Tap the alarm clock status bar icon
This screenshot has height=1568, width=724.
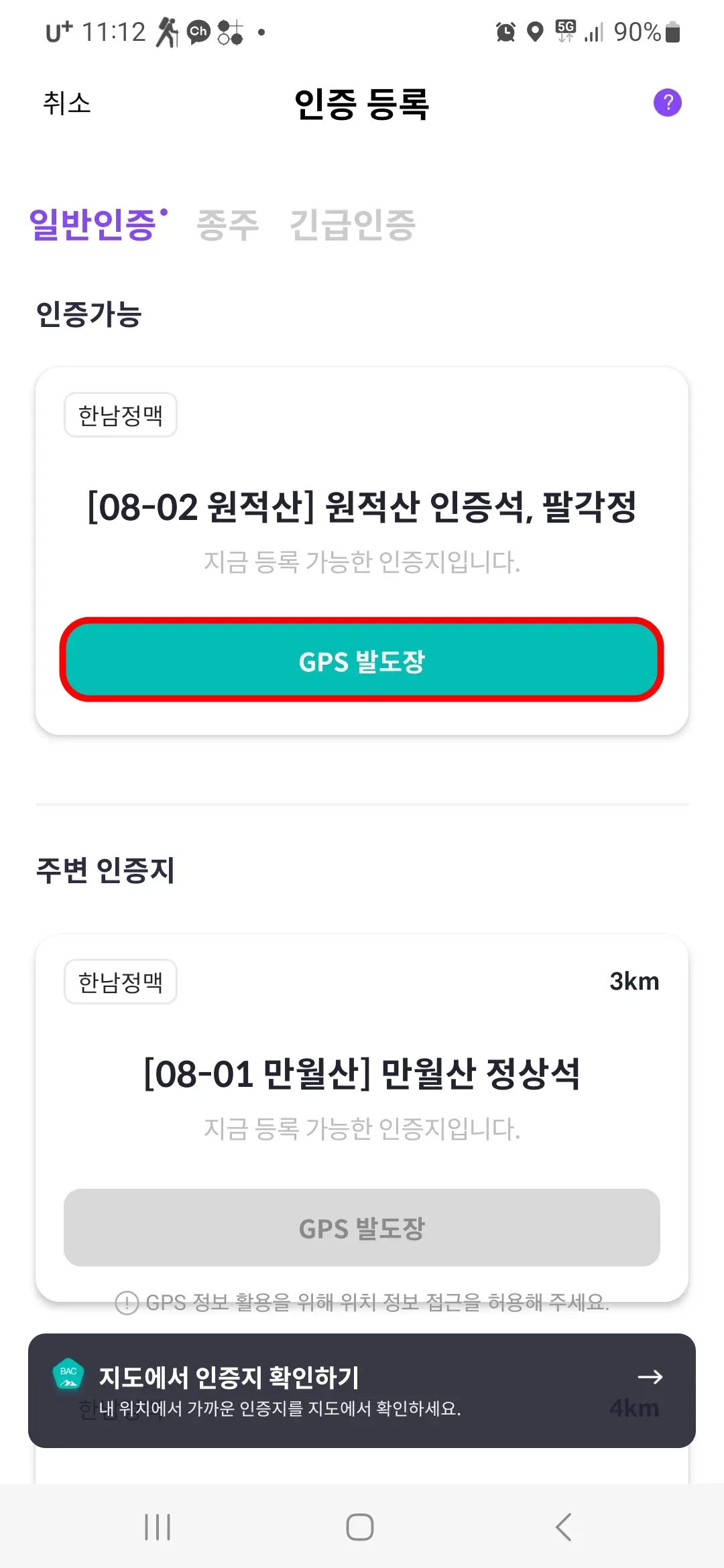(505, 31)
